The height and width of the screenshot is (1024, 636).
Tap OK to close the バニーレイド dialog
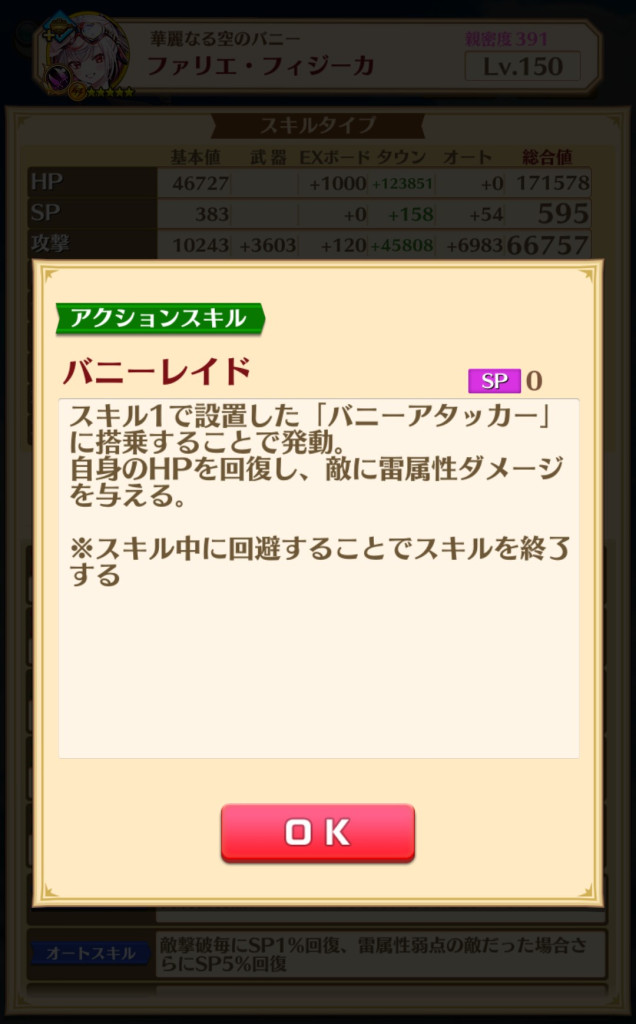(x=317, y=832)
